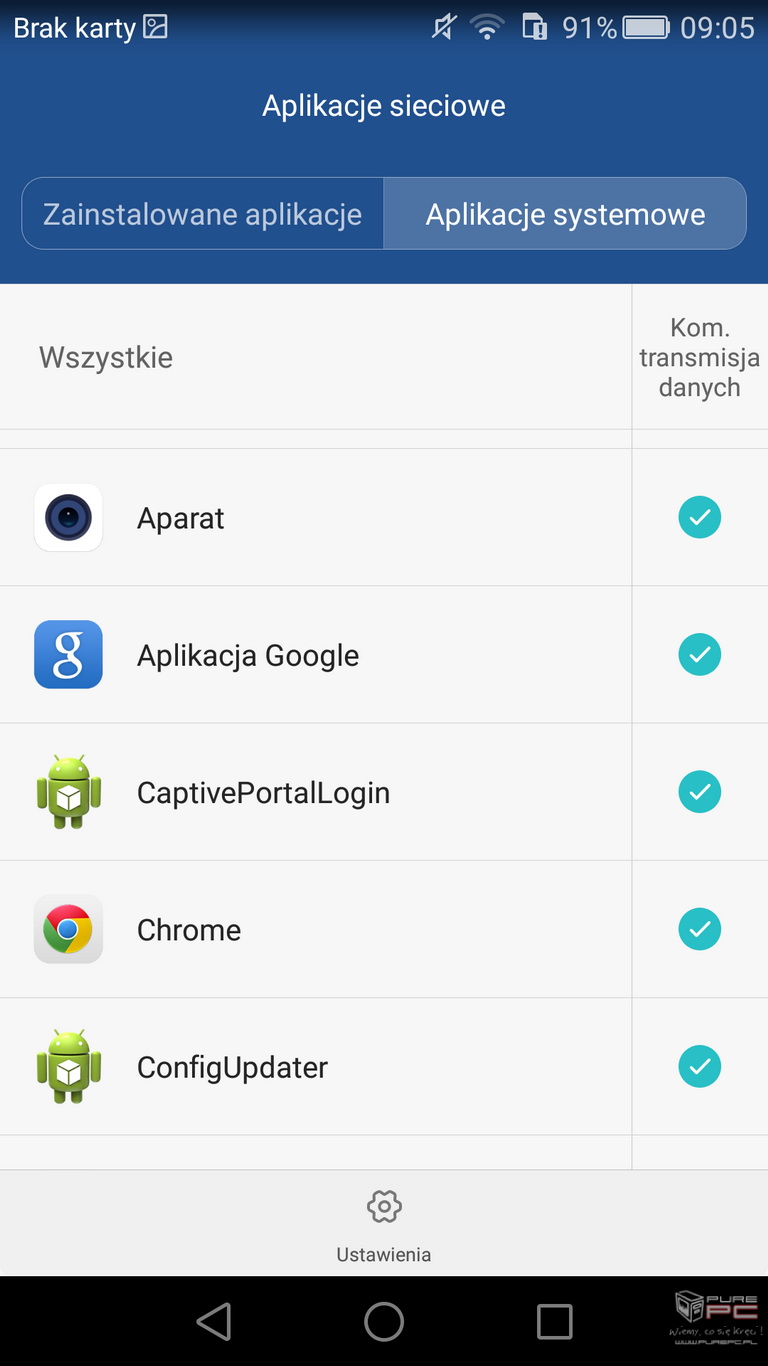Open Ustawienia settings at the bottom
Viewport: 768px width, 1366px height.
pyautogui.click(x=384, y=1225)
